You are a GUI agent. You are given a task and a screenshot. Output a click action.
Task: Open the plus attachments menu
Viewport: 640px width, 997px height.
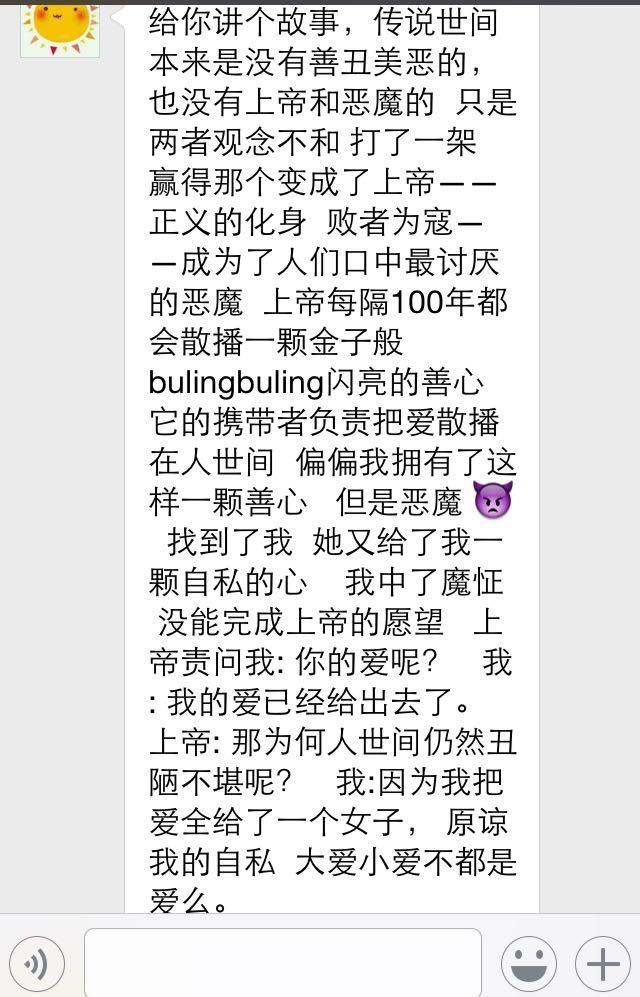coord(602,964)
